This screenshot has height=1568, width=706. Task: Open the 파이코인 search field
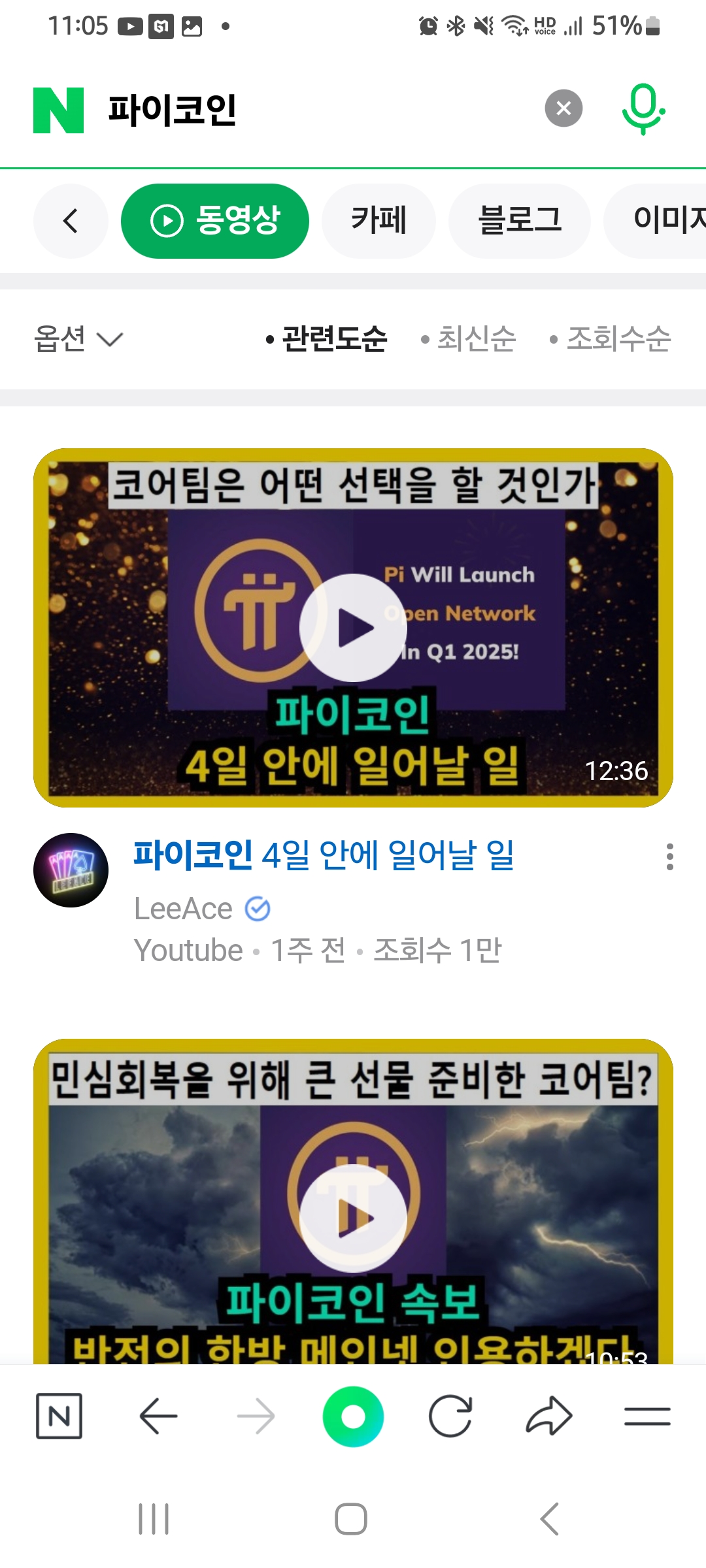pos(314,110)
